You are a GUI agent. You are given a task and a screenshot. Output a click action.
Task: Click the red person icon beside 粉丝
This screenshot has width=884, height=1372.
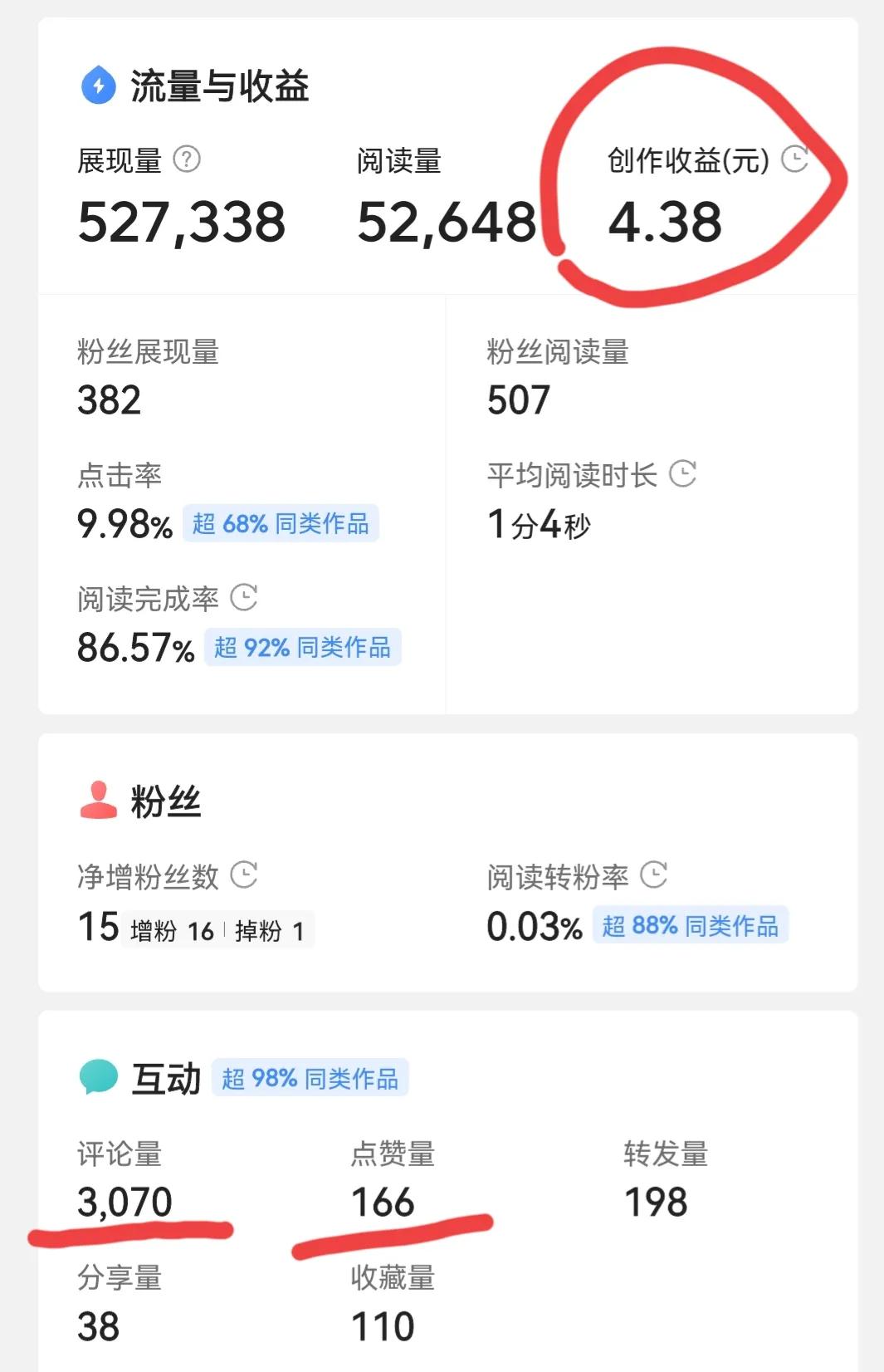click(x=97, y=797)
